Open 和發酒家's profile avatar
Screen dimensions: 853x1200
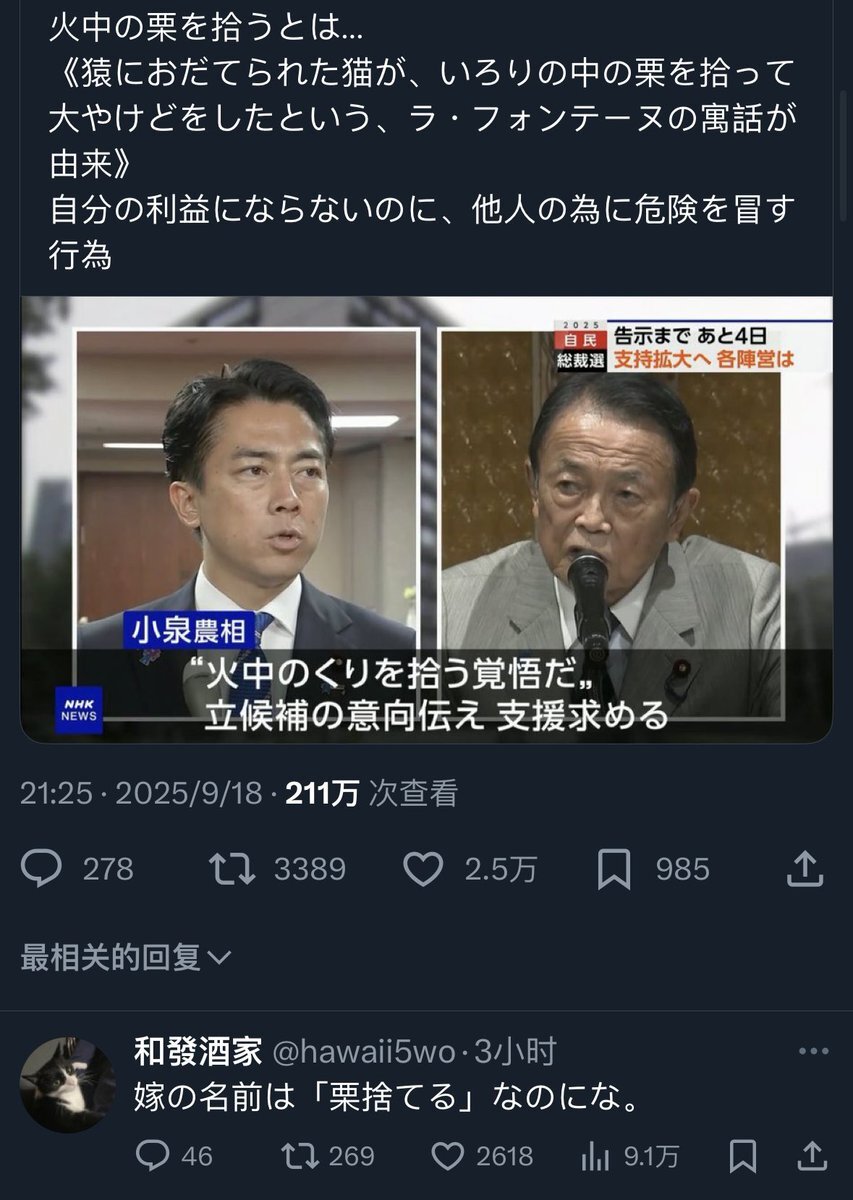pos(68,1086)
